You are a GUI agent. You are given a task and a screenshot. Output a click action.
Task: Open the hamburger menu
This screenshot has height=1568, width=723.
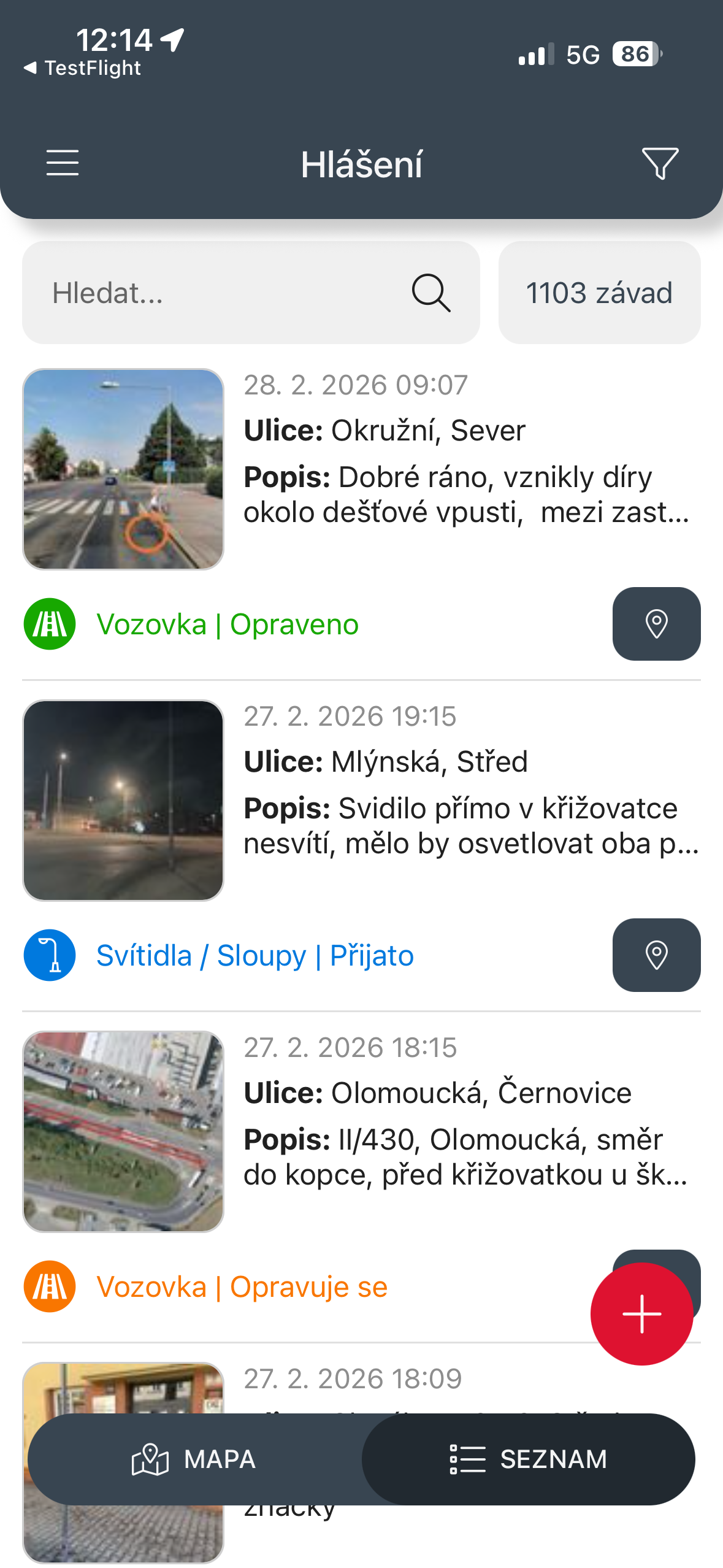point(63,163)
